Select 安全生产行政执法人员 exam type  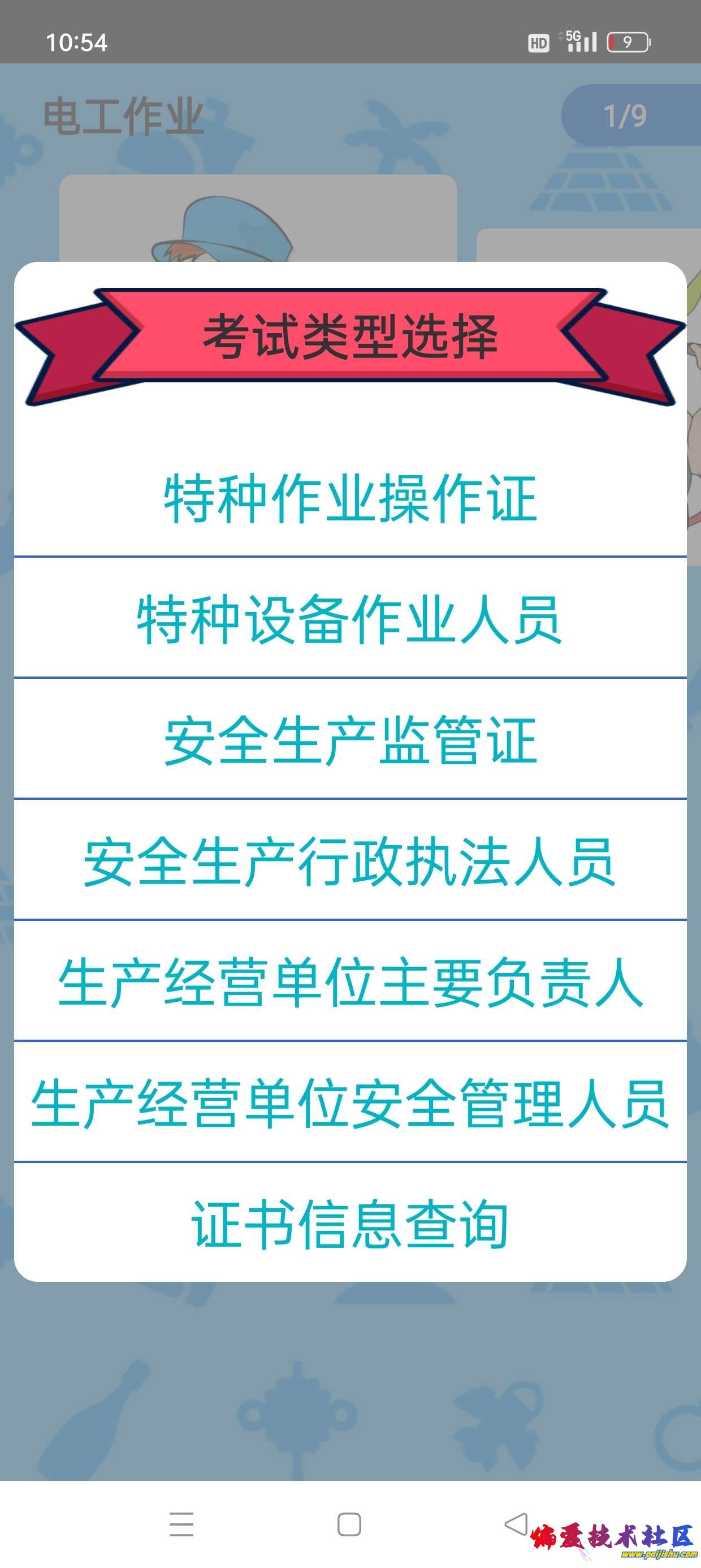(x=350, y=861)
